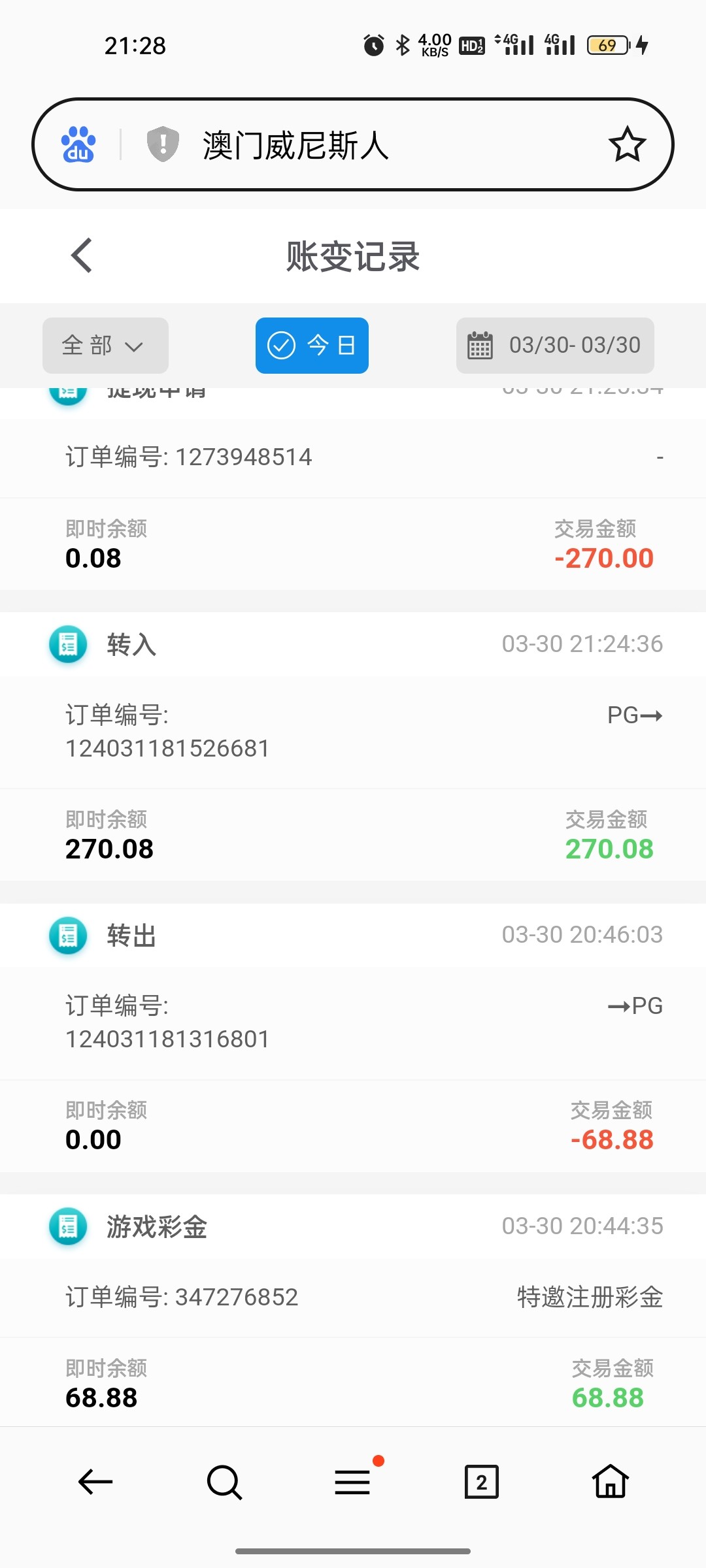Open the browser search tool
The height and width of the screenshot is (1568, 706).
(x=224, y=1482)
